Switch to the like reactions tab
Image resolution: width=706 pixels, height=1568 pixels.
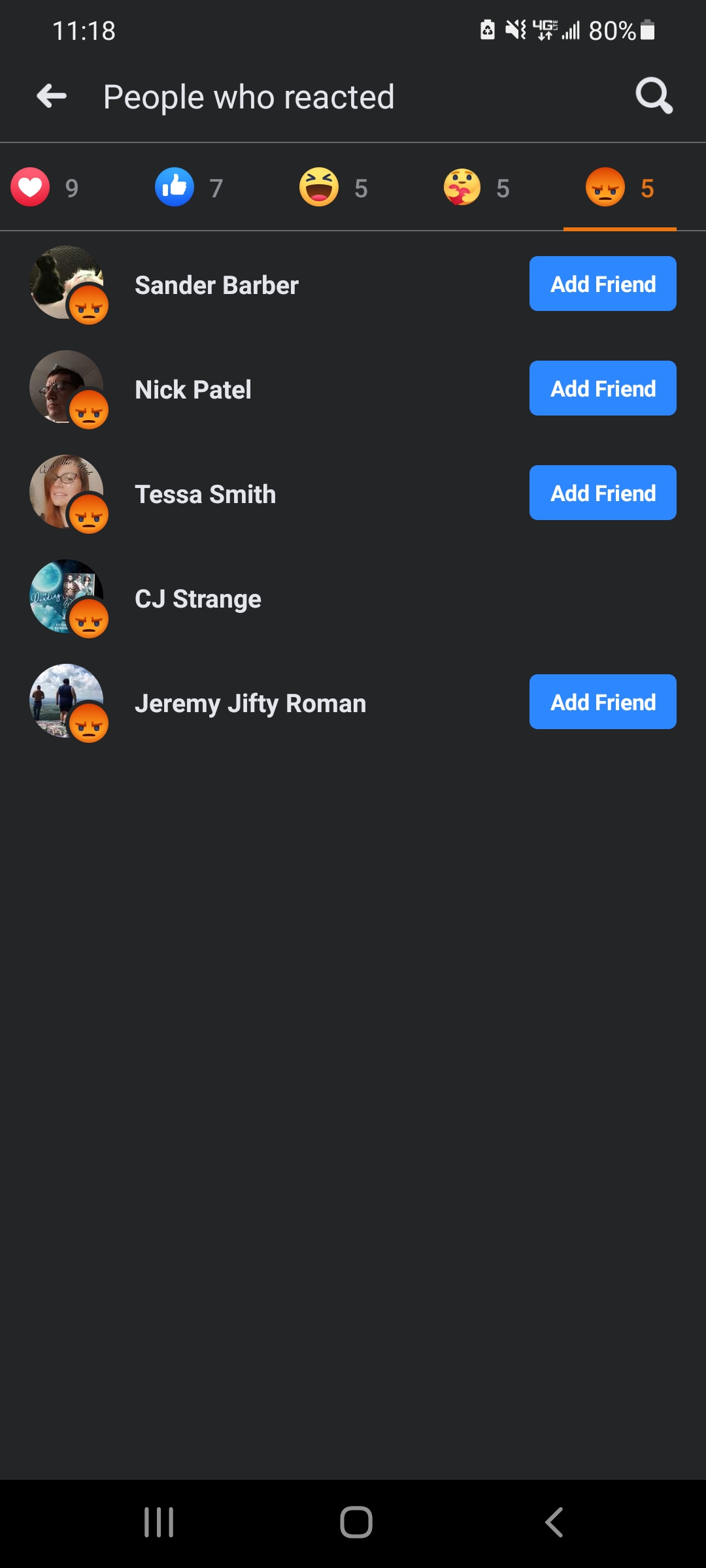pyautogui.click(x=189, y=188)
